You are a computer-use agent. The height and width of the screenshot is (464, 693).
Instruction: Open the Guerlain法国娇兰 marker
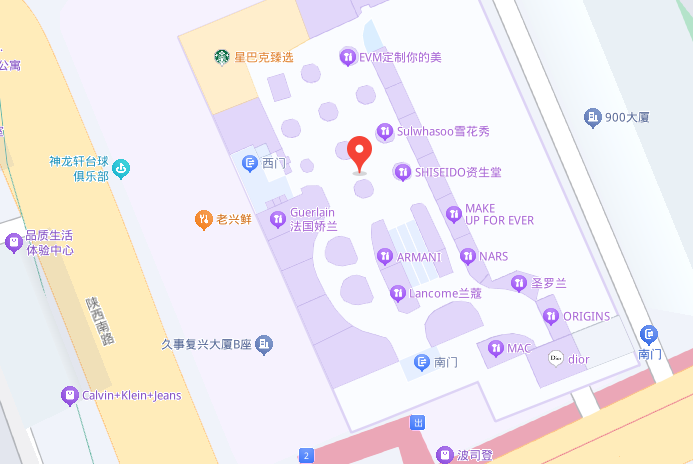277,219
